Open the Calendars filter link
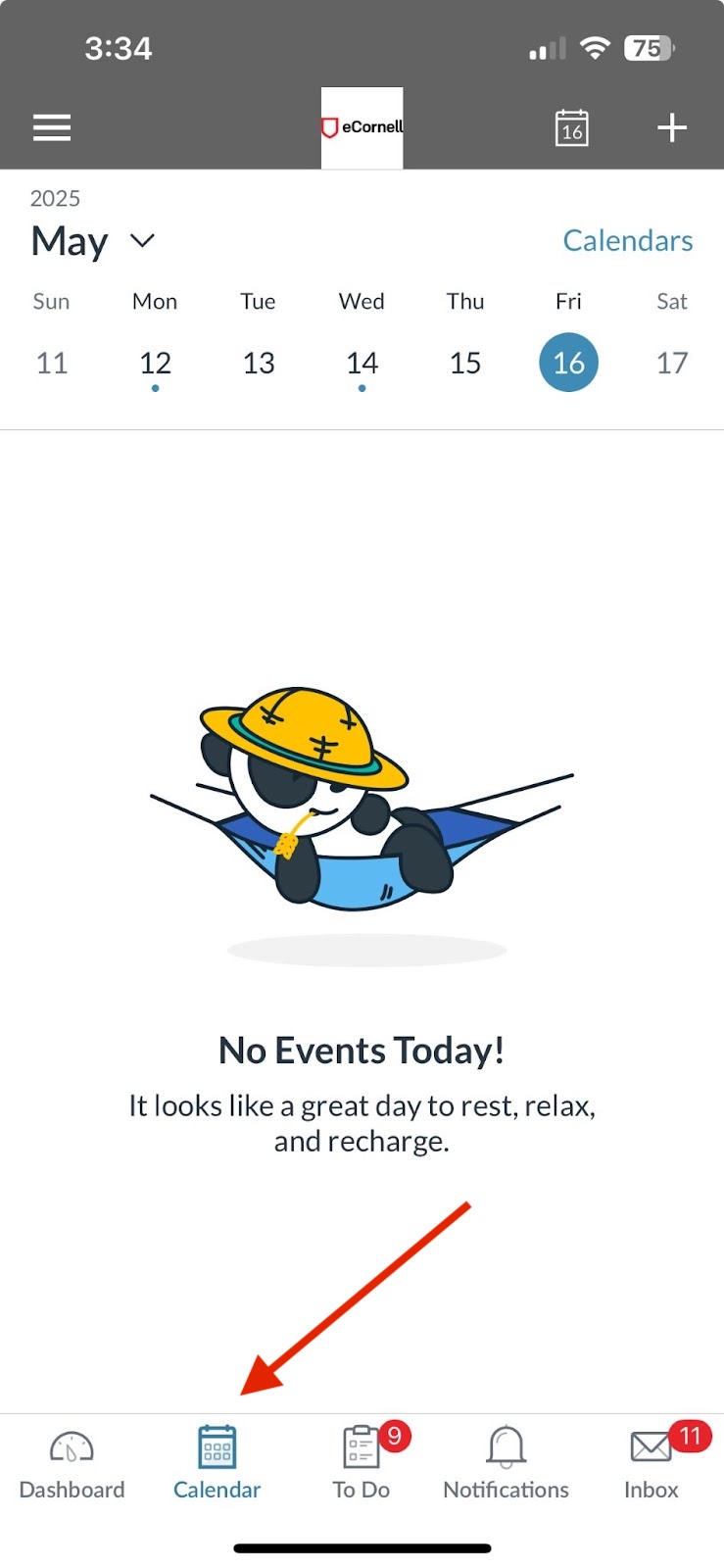Viewport: 724px width, 1568px height. click(627, 241)
